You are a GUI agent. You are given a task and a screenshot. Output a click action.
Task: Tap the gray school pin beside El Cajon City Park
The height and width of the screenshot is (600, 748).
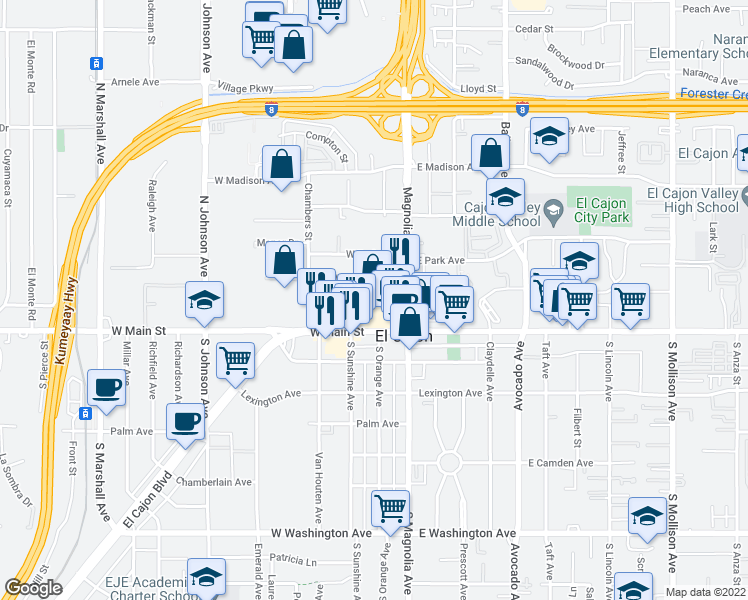click(553, 214)
